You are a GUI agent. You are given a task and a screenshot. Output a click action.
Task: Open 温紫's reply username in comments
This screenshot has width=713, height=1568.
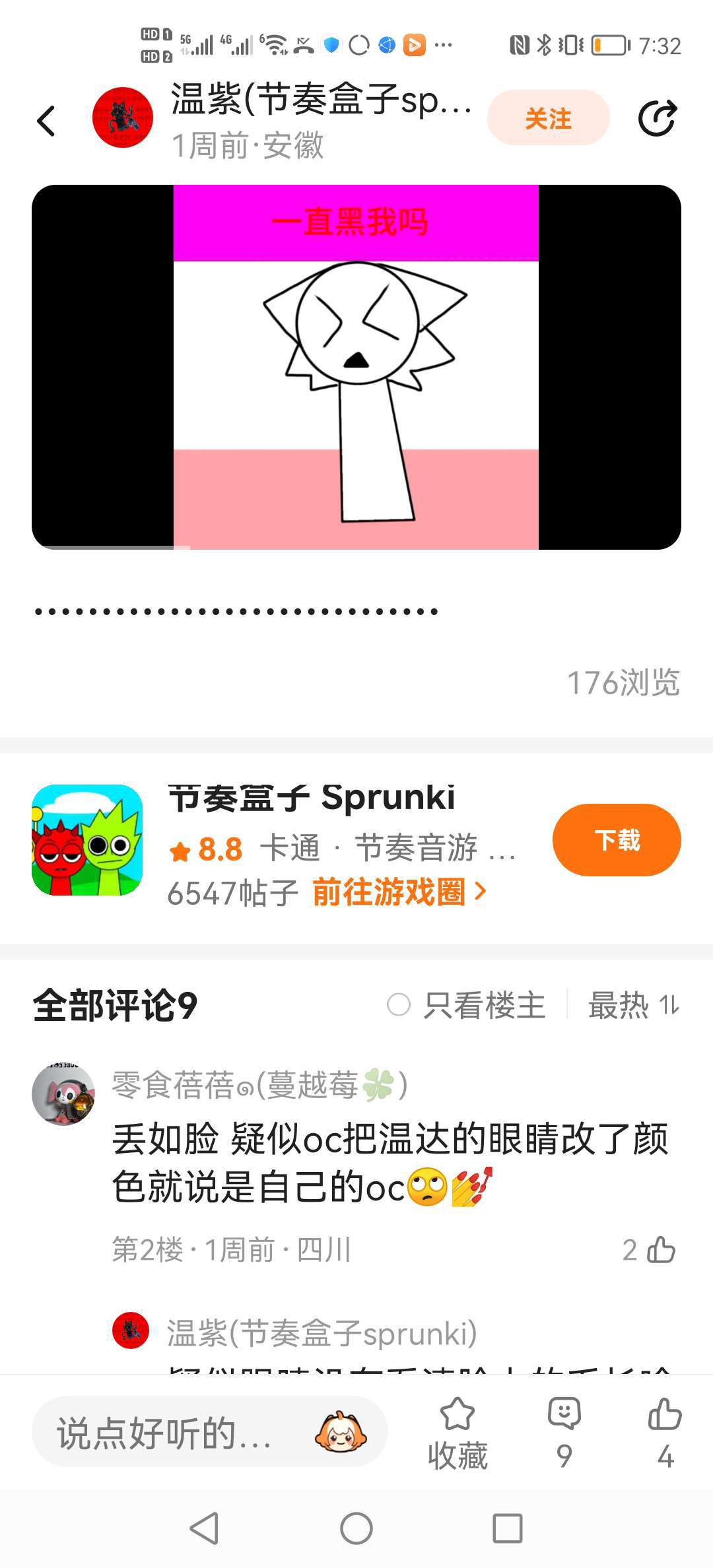[322, 1332]
